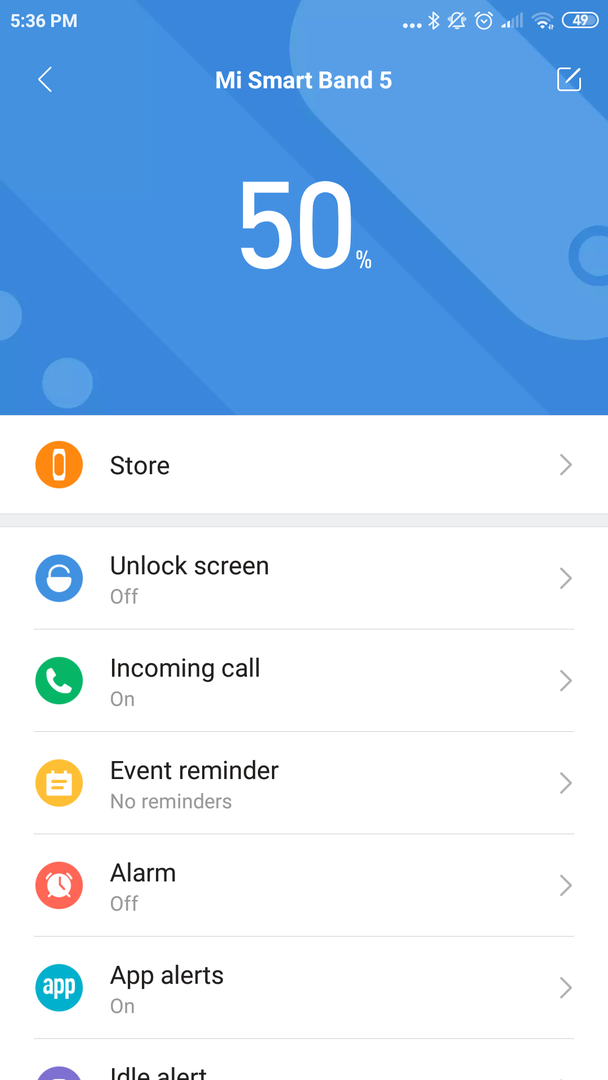The height and width of the screenshot is (1080, 608).
Task: Open Event reminder settings
Action: [304, 783]
